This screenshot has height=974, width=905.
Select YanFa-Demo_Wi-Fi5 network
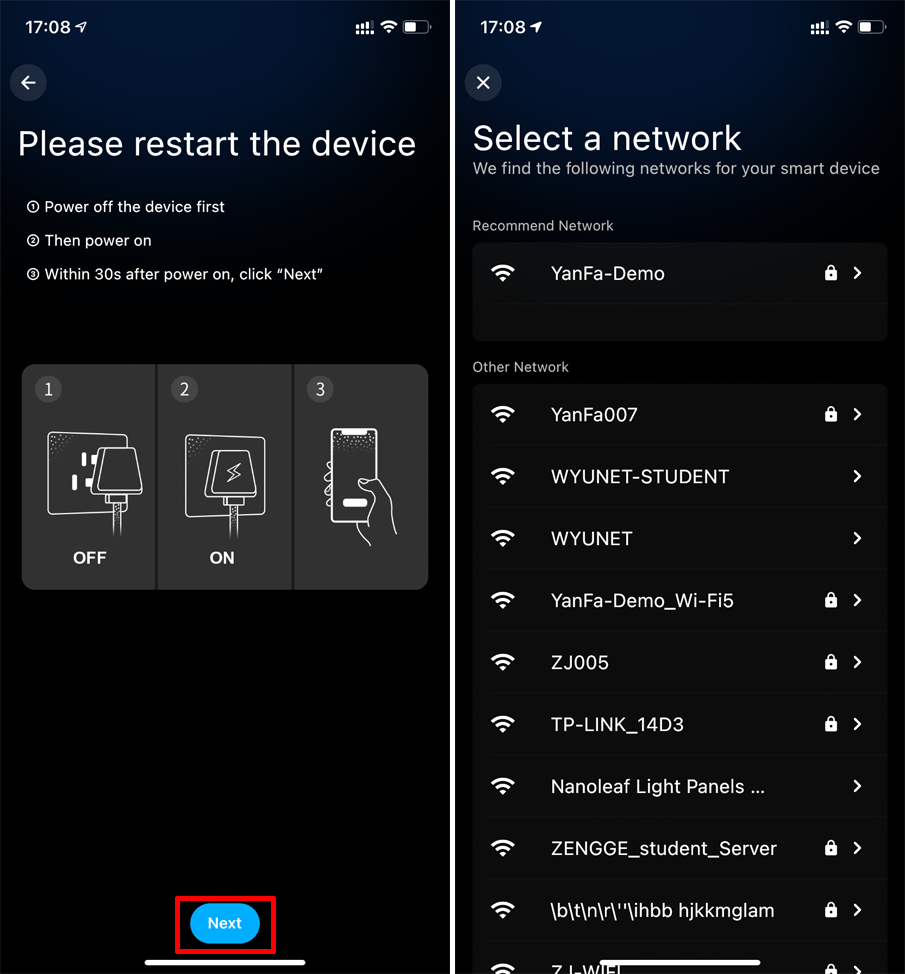click(x=678, y=601)
